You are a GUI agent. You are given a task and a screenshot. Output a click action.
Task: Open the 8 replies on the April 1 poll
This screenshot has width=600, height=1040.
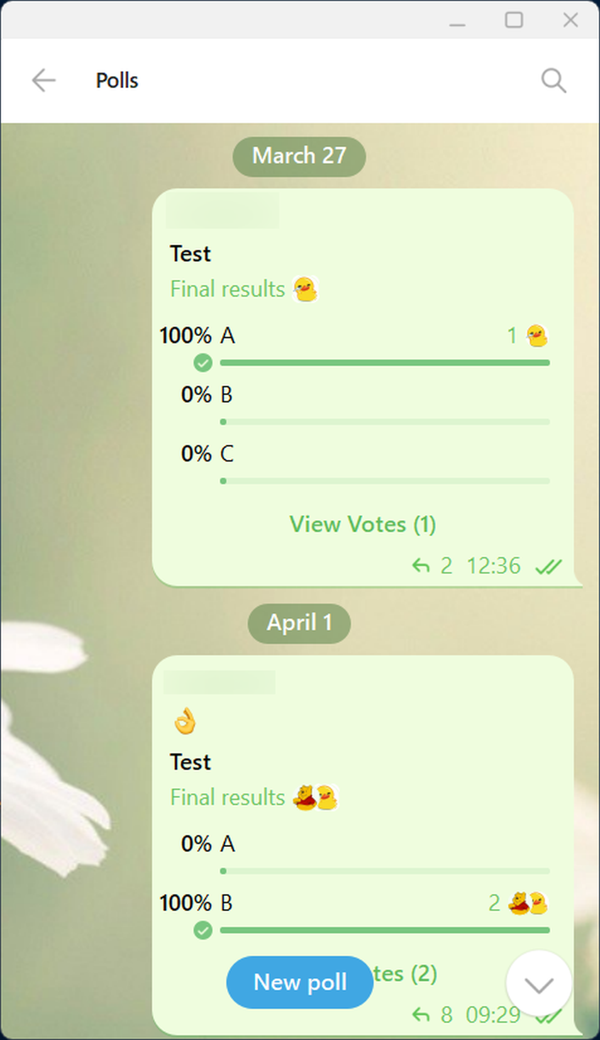coord(432,1014)
